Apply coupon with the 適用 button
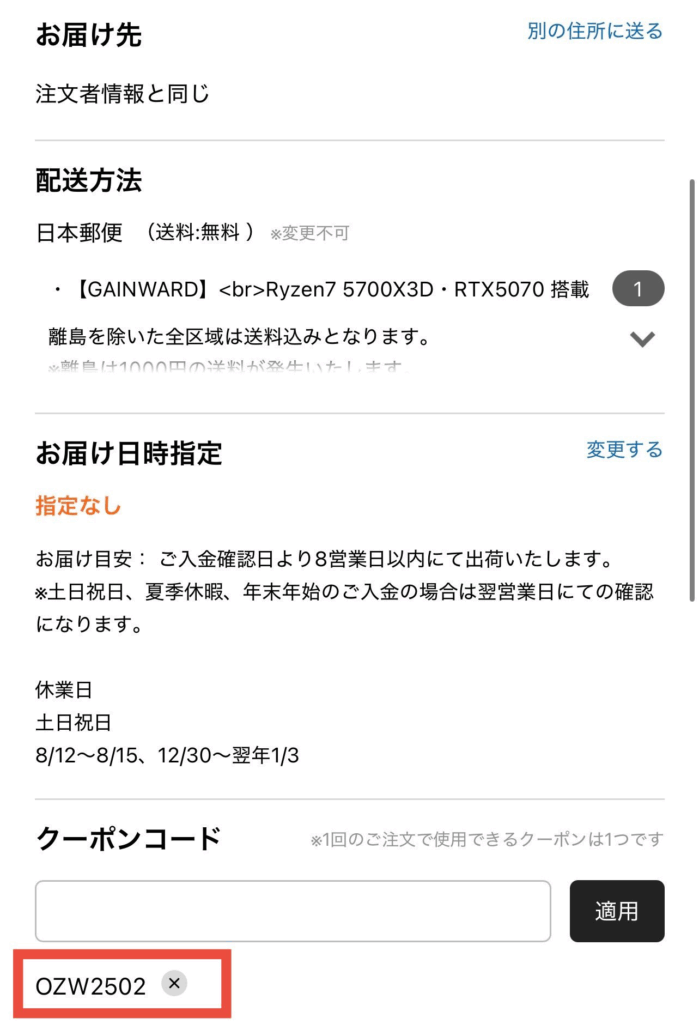This screenshot has width=699, height=1024. [616, 911]
